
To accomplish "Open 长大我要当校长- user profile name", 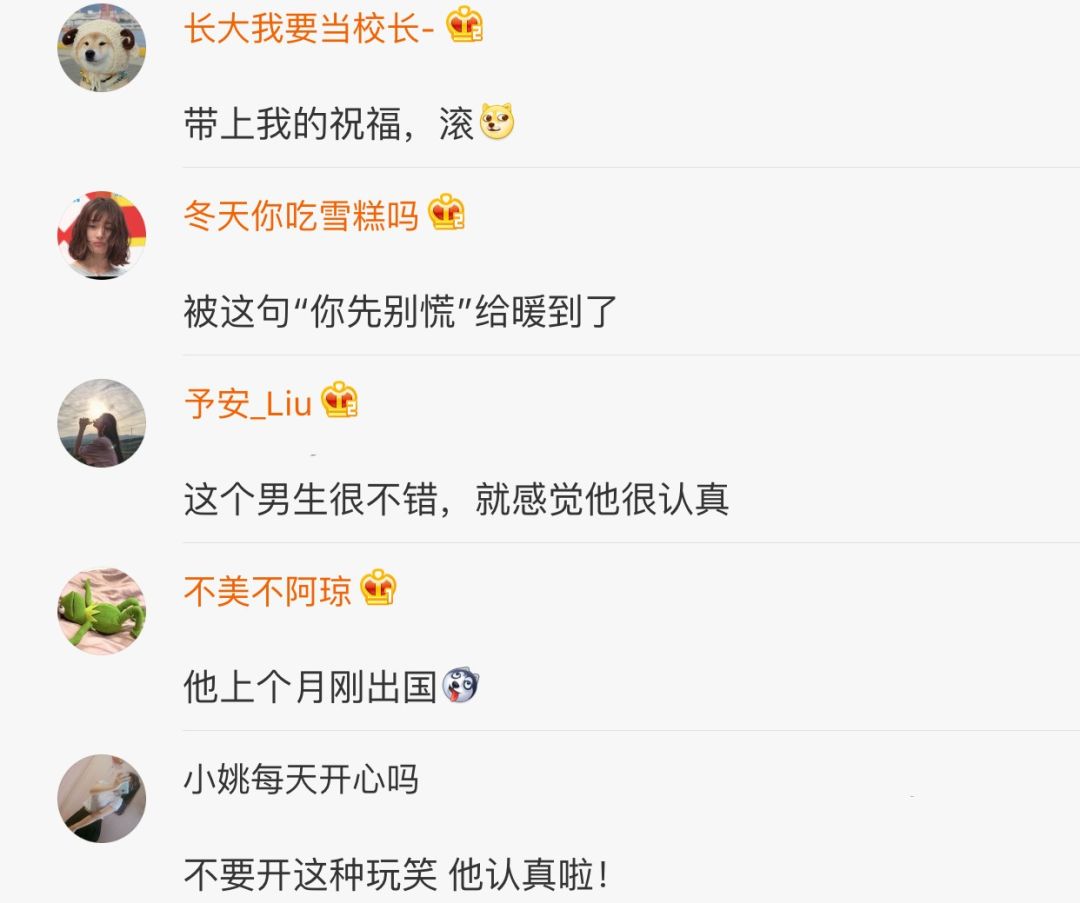I will [x=308, y=28].
